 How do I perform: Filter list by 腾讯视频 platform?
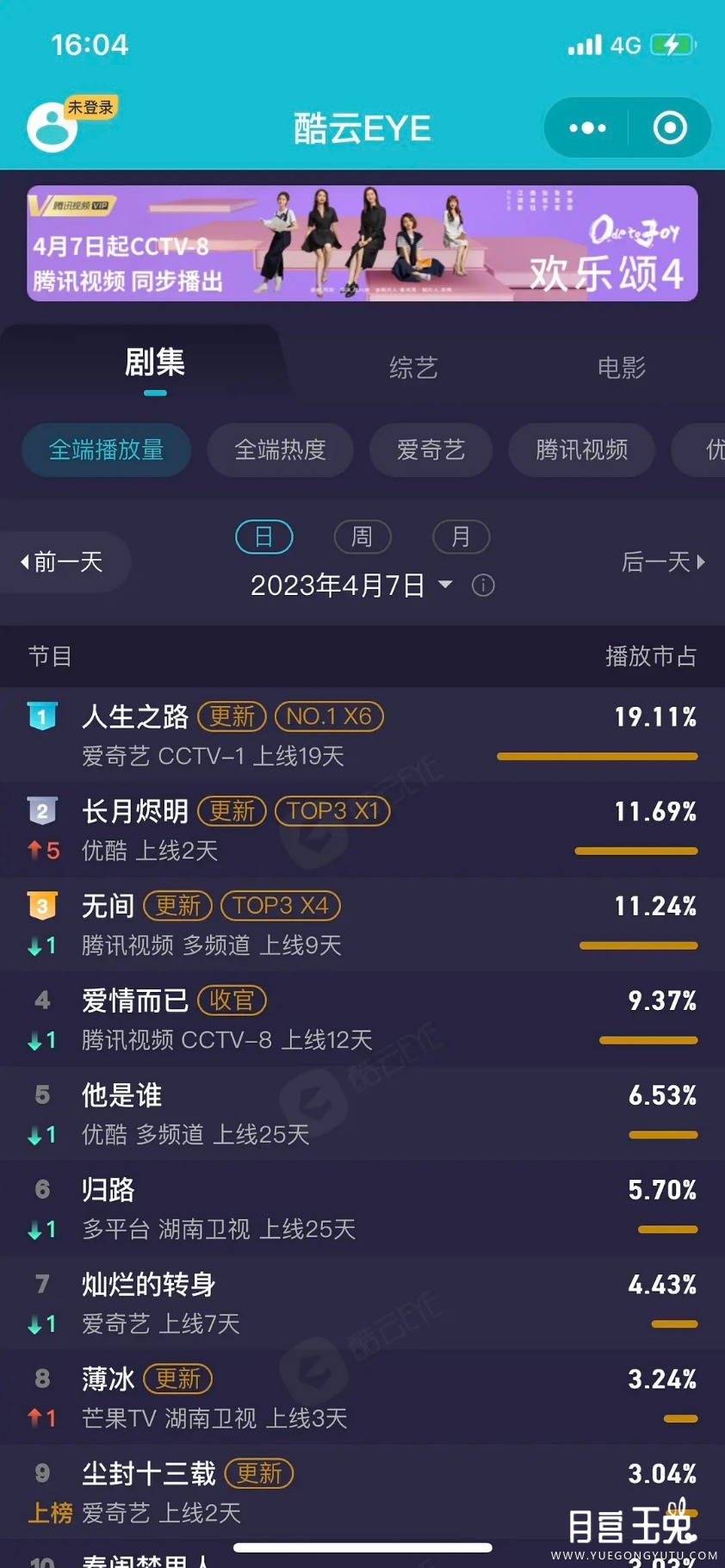pos(581,449)
